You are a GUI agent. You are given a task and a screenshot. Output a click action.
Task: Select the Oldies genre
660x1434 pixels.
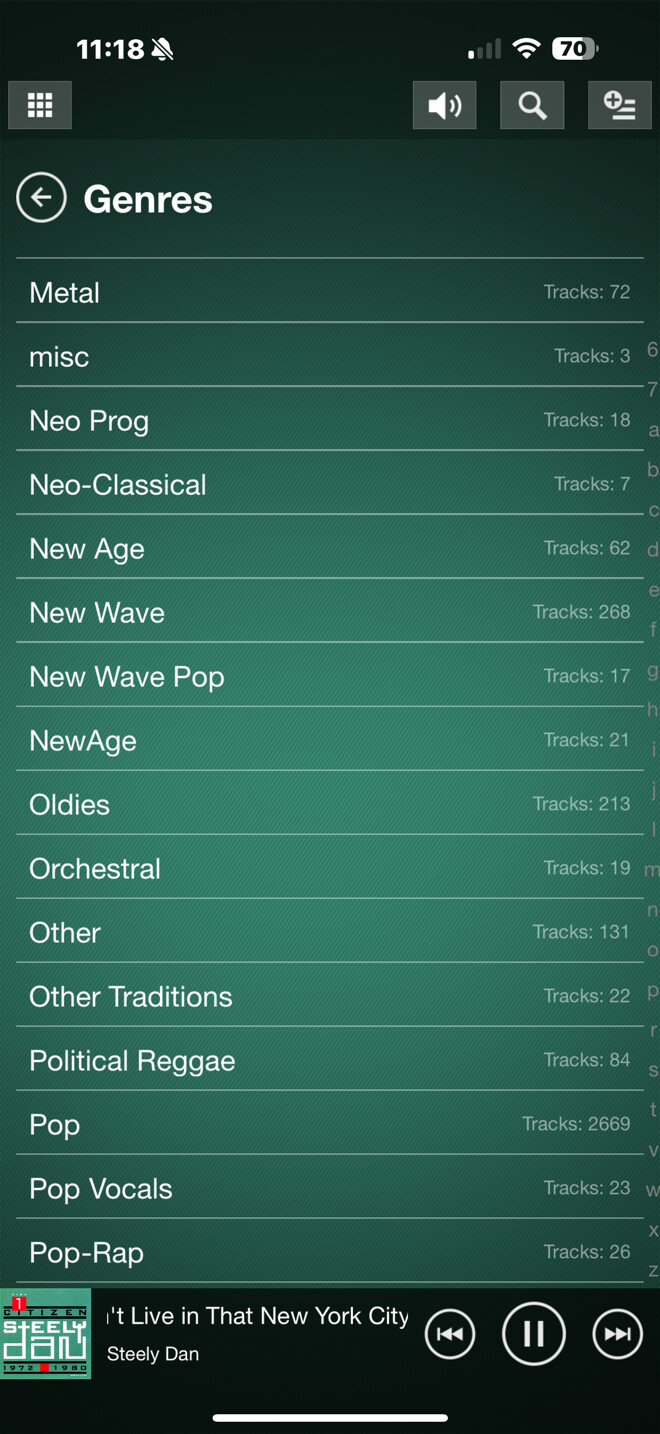(330, 803)
